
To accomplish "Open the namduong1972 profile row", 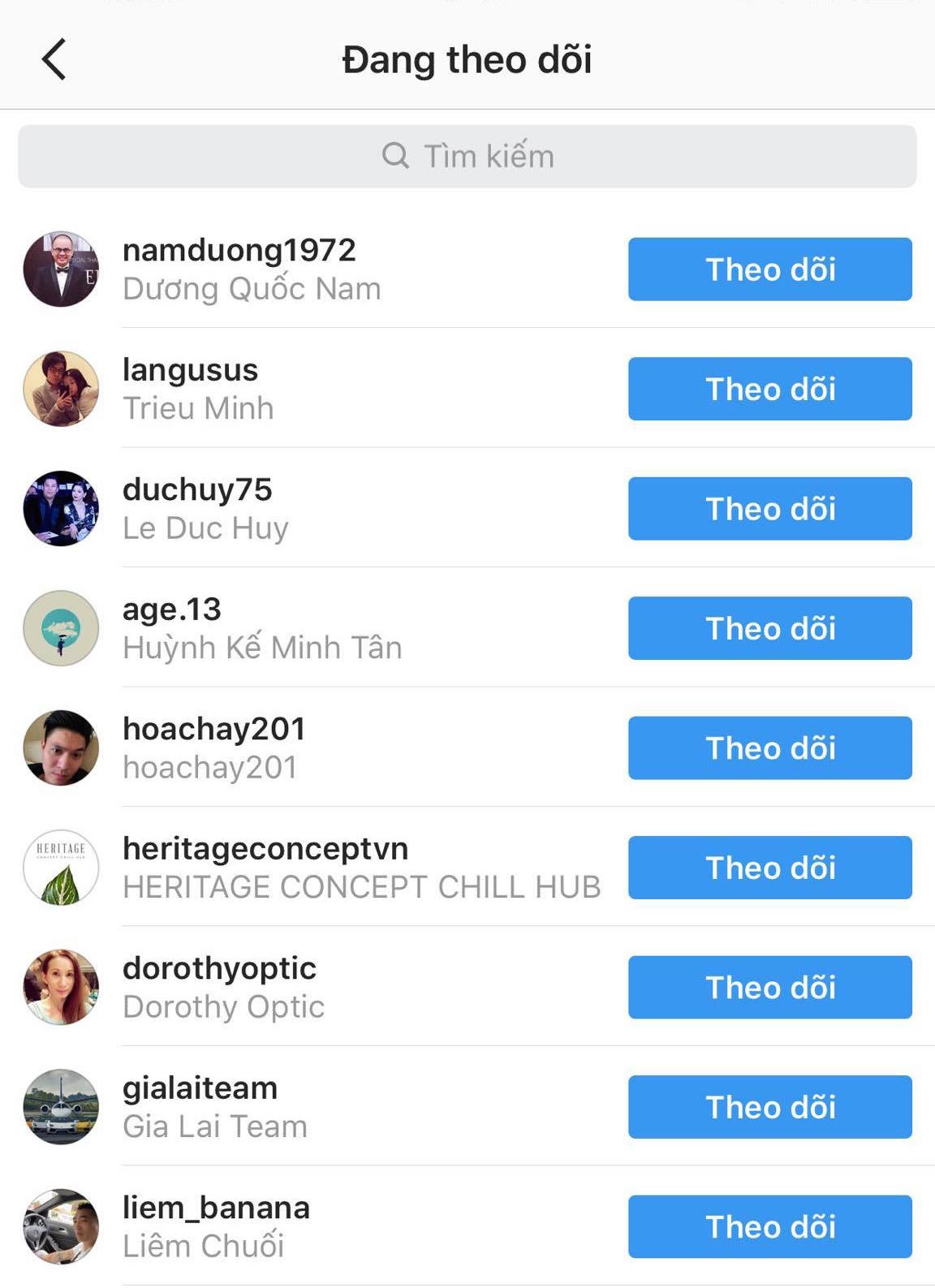I will tap(239, 269).
